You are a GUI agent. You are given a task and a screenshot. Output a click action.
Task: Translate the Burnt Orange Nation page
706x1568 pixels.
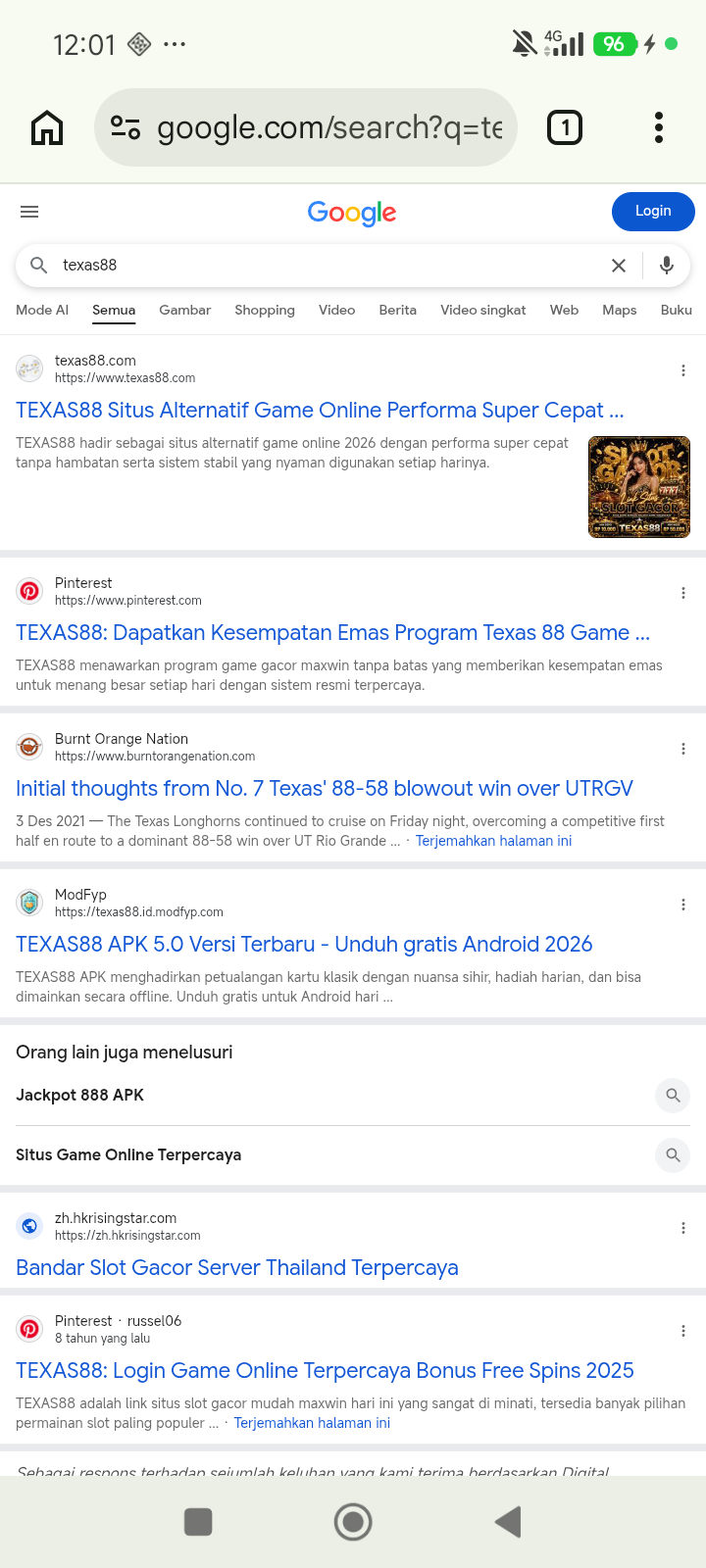point(493,841)
